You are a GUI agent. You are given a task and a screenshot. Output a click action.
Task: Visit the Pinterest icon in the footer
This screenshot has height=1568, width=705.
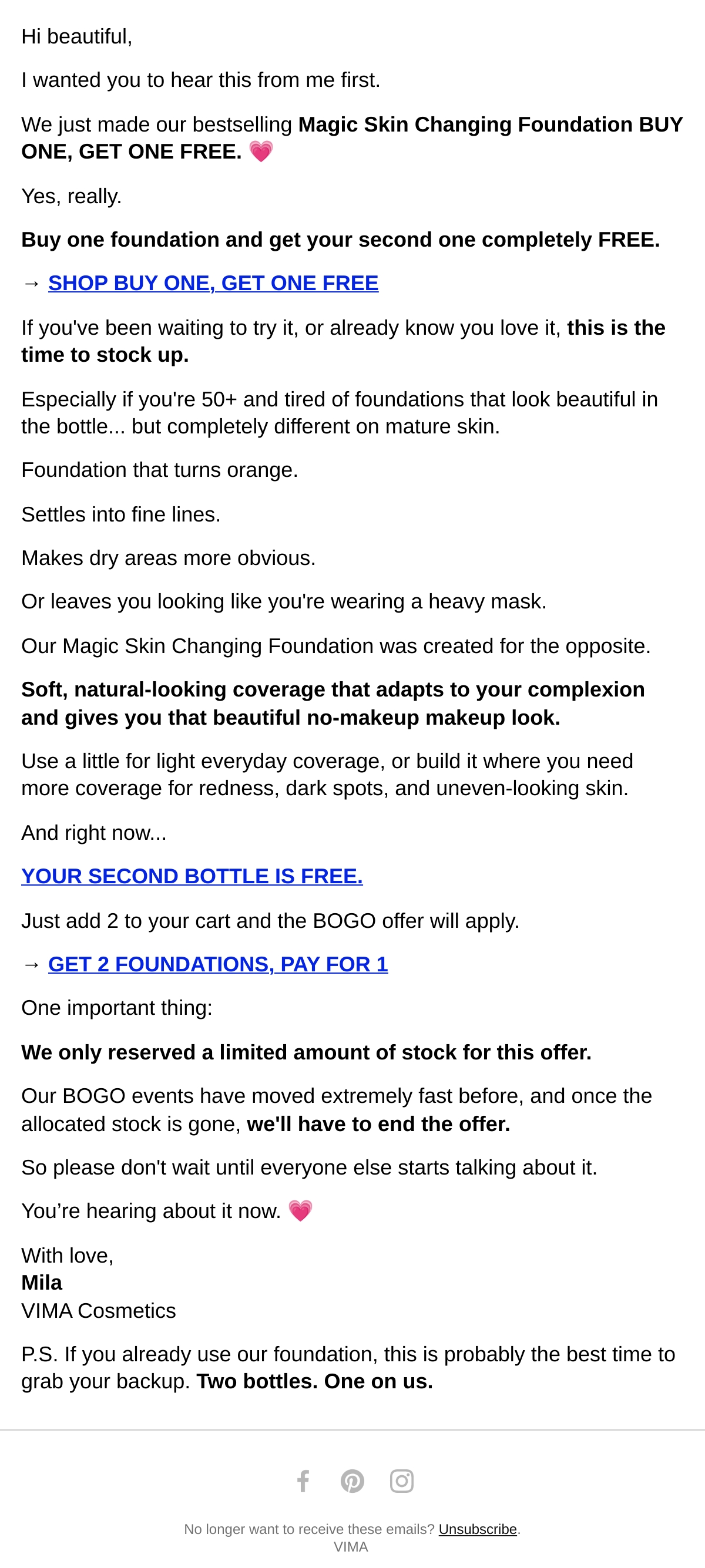pos(352,1480)
